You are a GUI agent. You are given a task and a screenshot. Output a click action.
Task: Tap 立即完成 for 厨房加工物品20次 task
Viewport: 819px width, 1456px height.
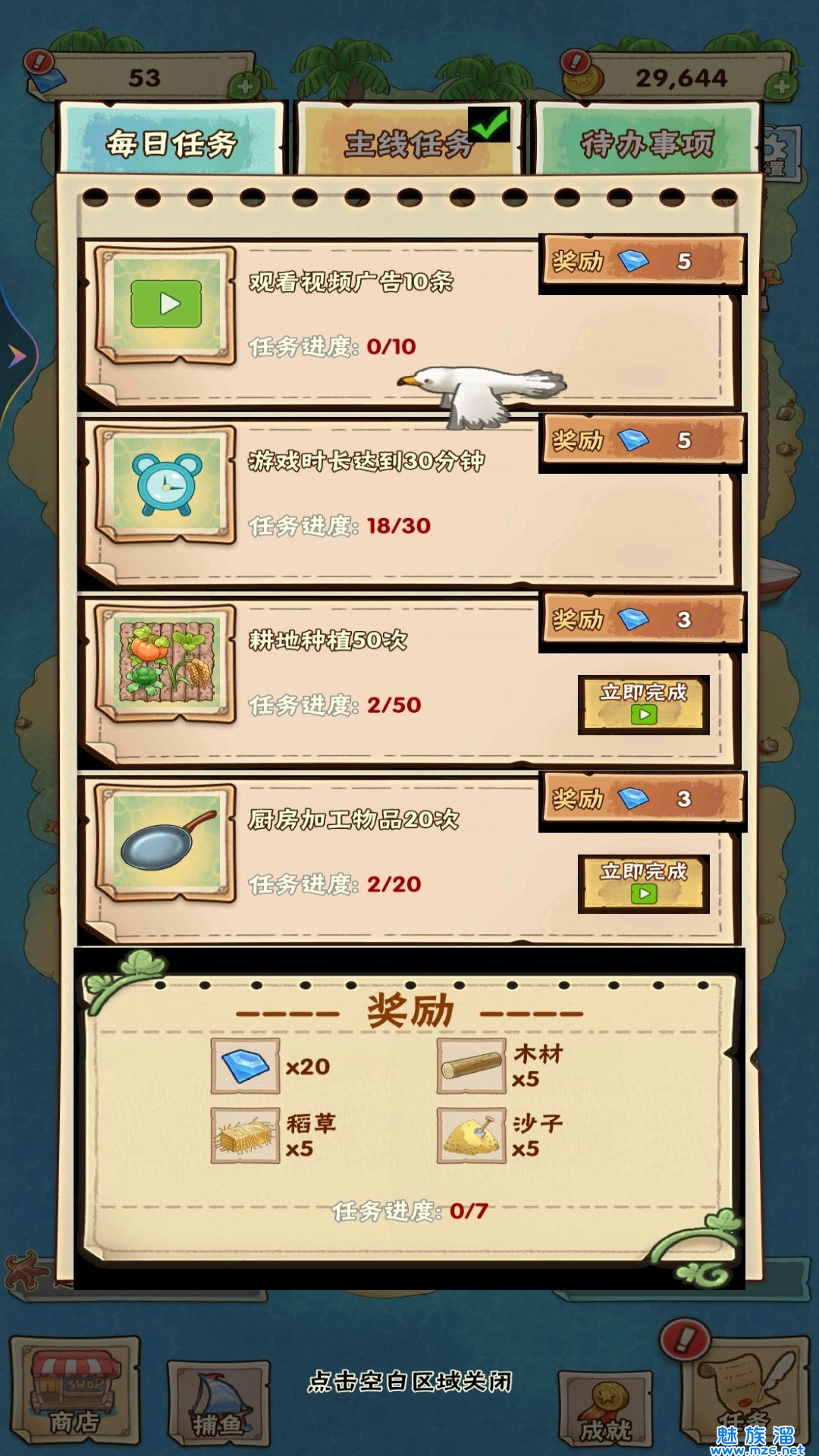click(643, 883)
